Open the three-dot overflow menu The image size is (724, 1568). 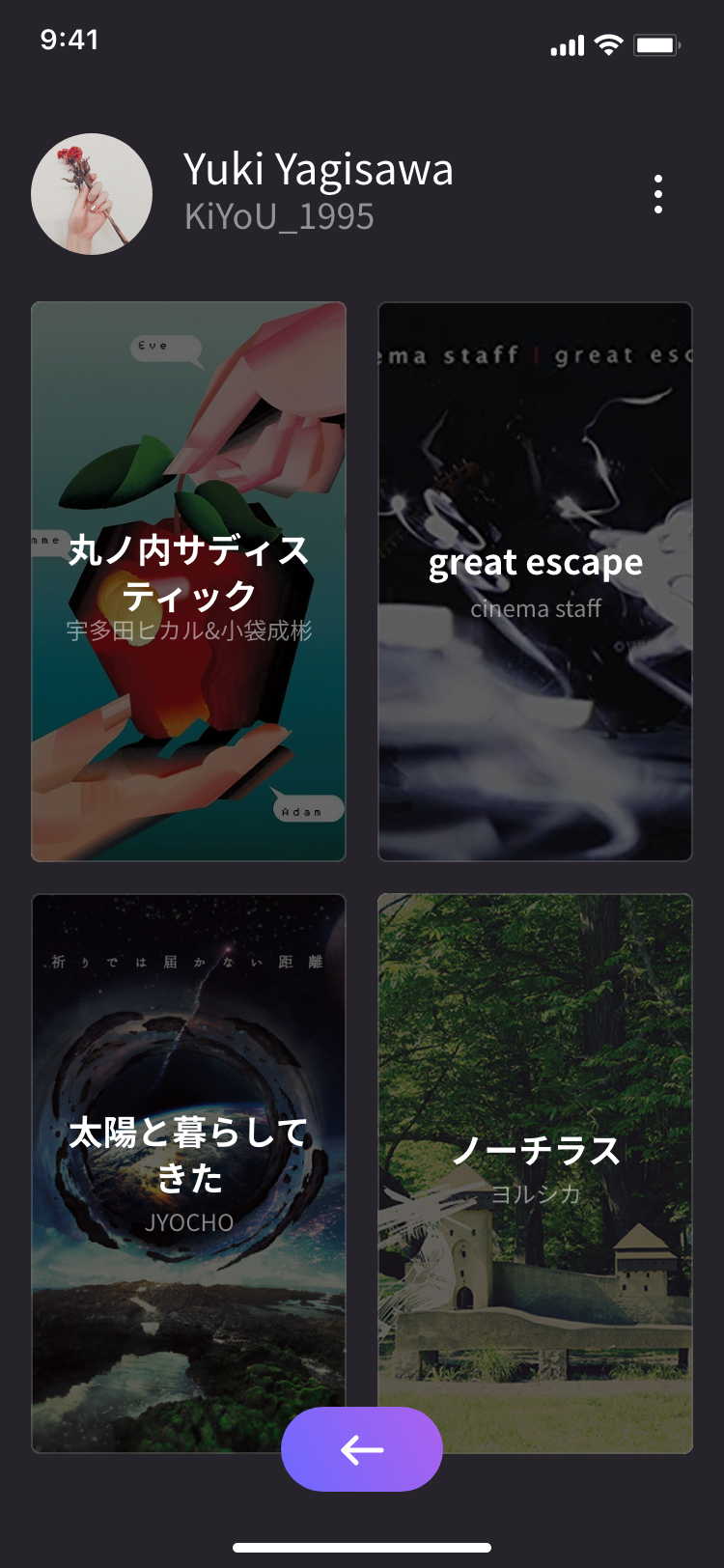click(x=657, y=194)
